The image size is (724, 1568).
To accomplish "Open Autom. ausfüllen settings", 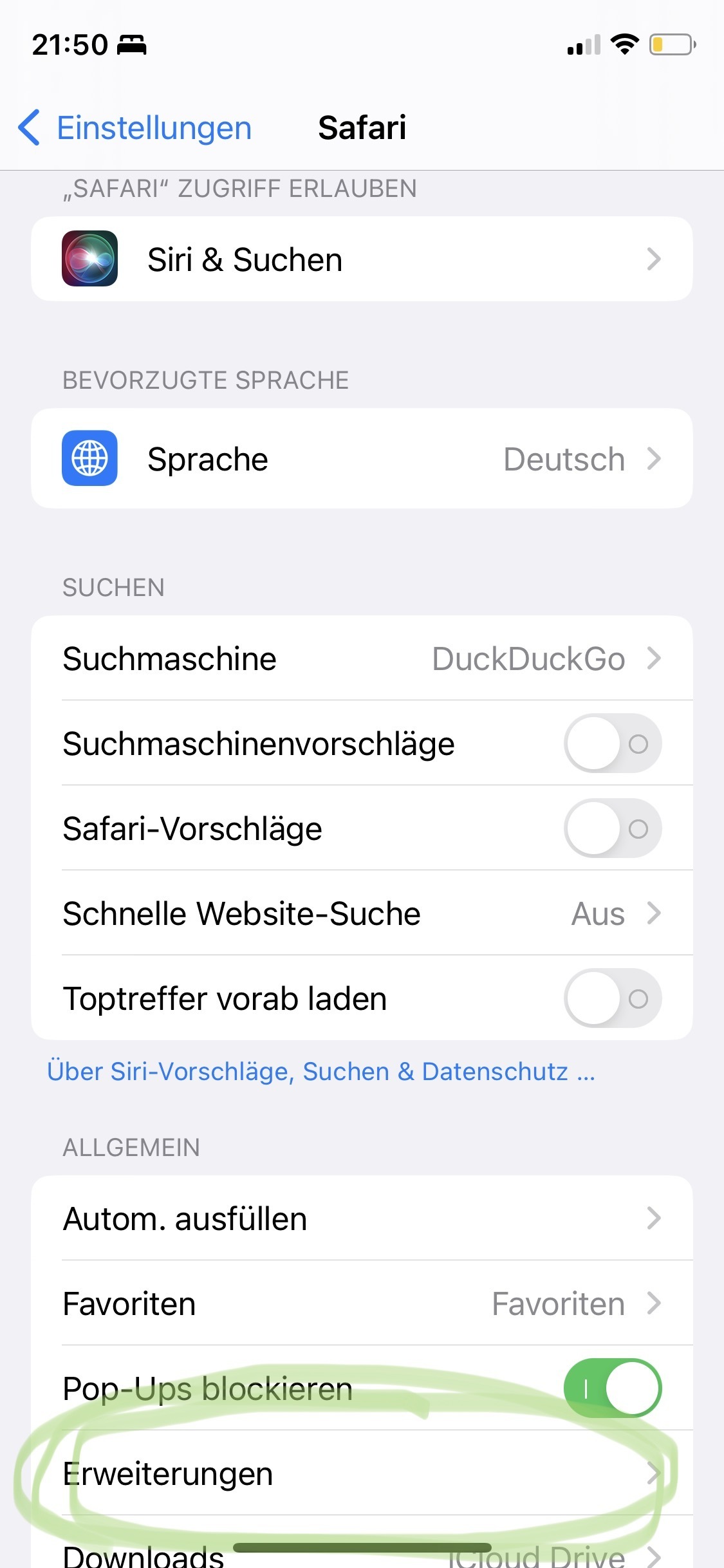I will 362,1218.
